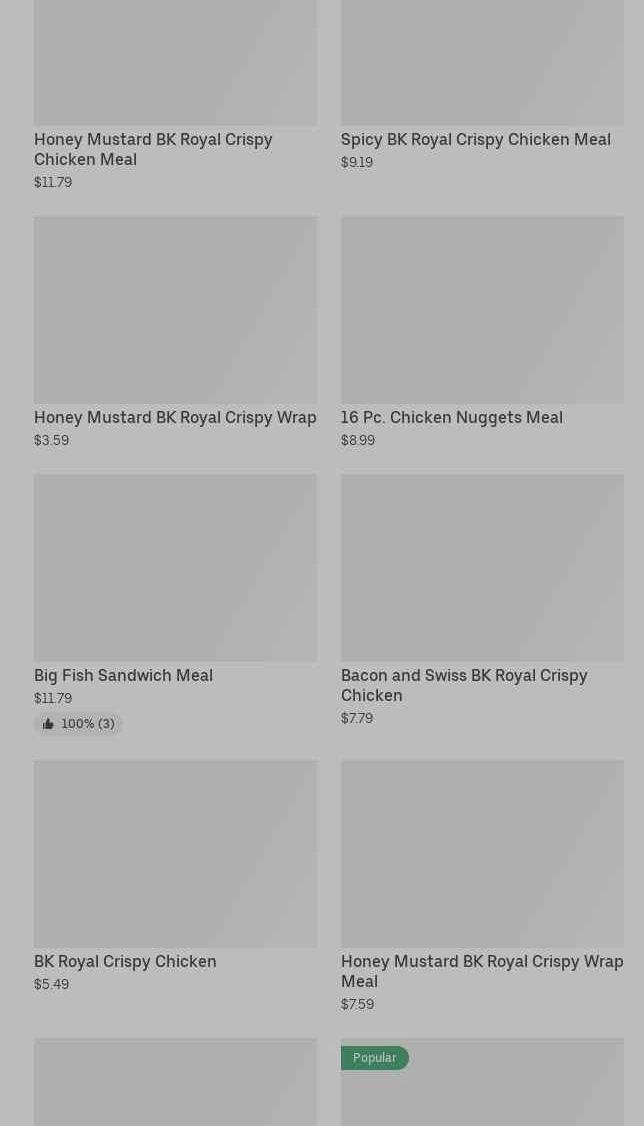
Task: Open the $3.59 Honey Mustard BK Royal Crispy Wrap
Action: point(175,332)
